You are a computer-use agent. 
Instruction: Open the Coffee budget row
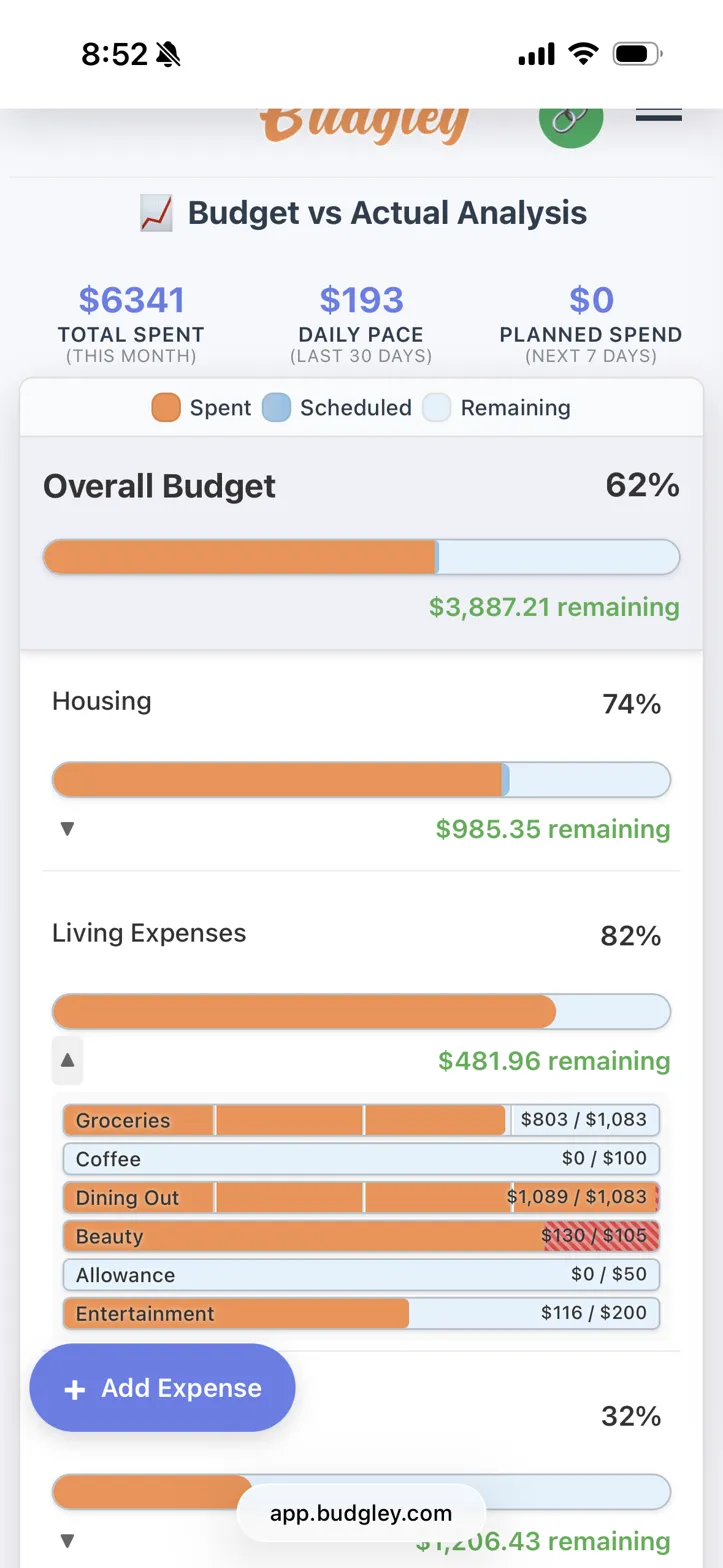tap(361, 1159)
